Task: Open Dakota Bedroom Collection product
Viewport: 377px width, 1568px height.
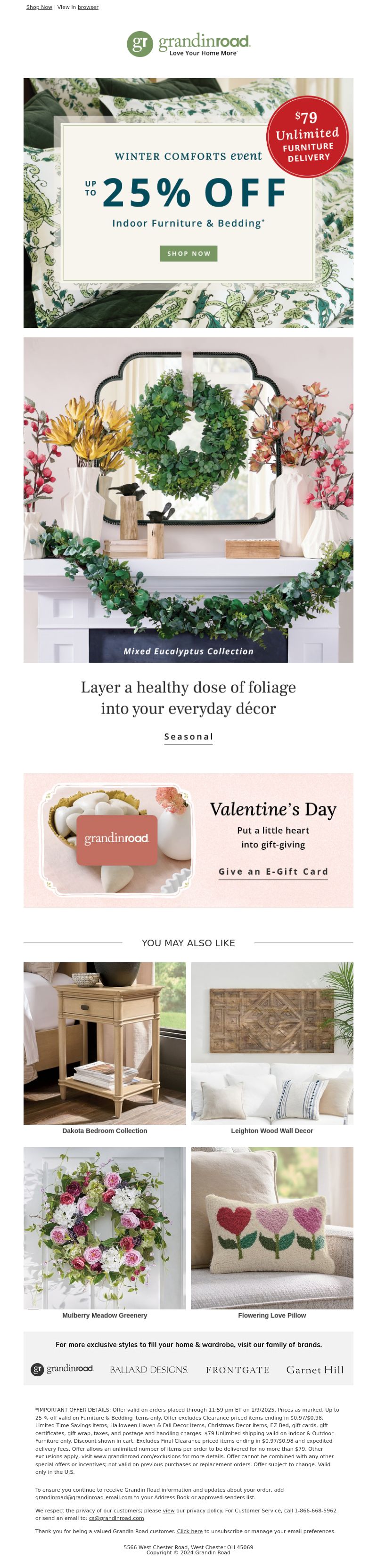Action: coord(105,1043)
